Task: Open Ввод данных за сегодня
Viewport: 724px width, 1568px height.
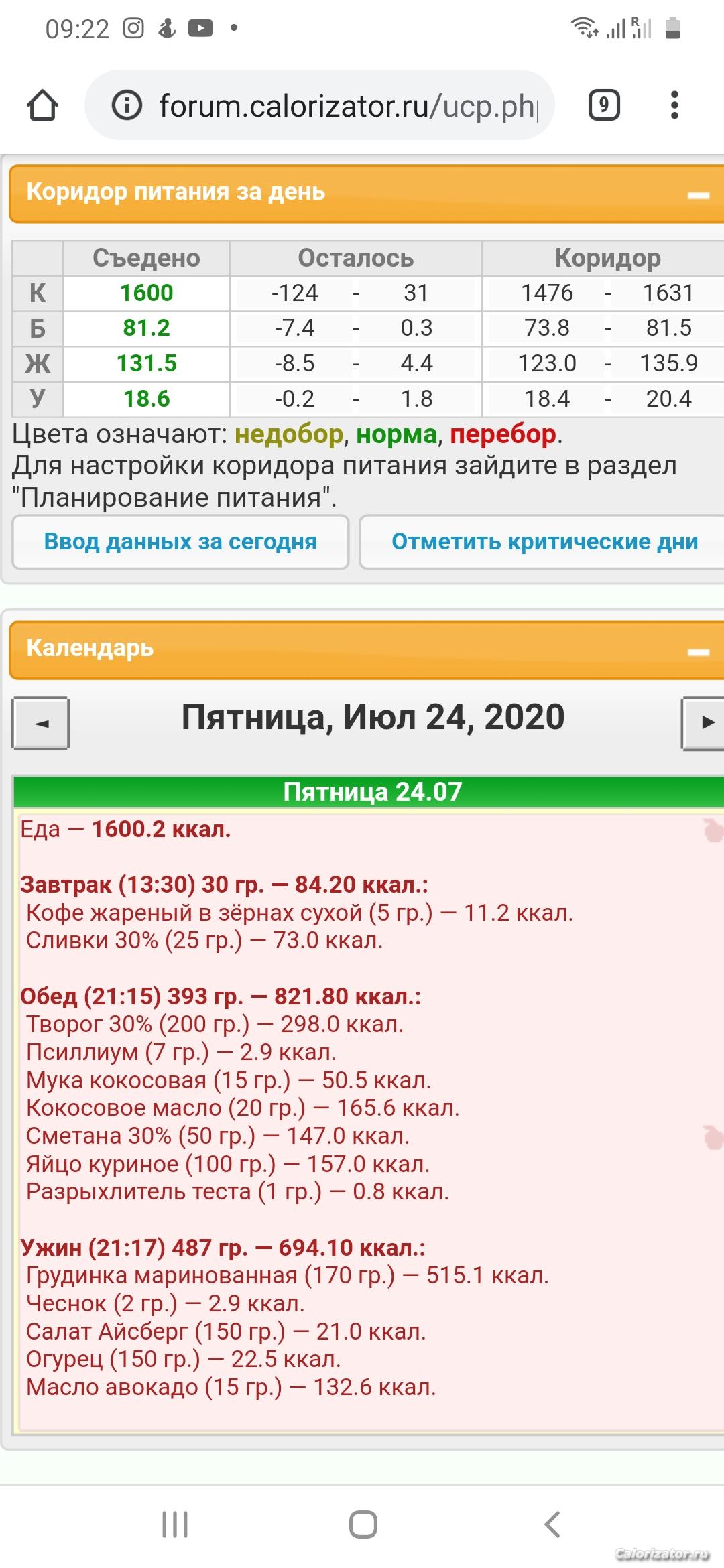Action: click(180, 541)
